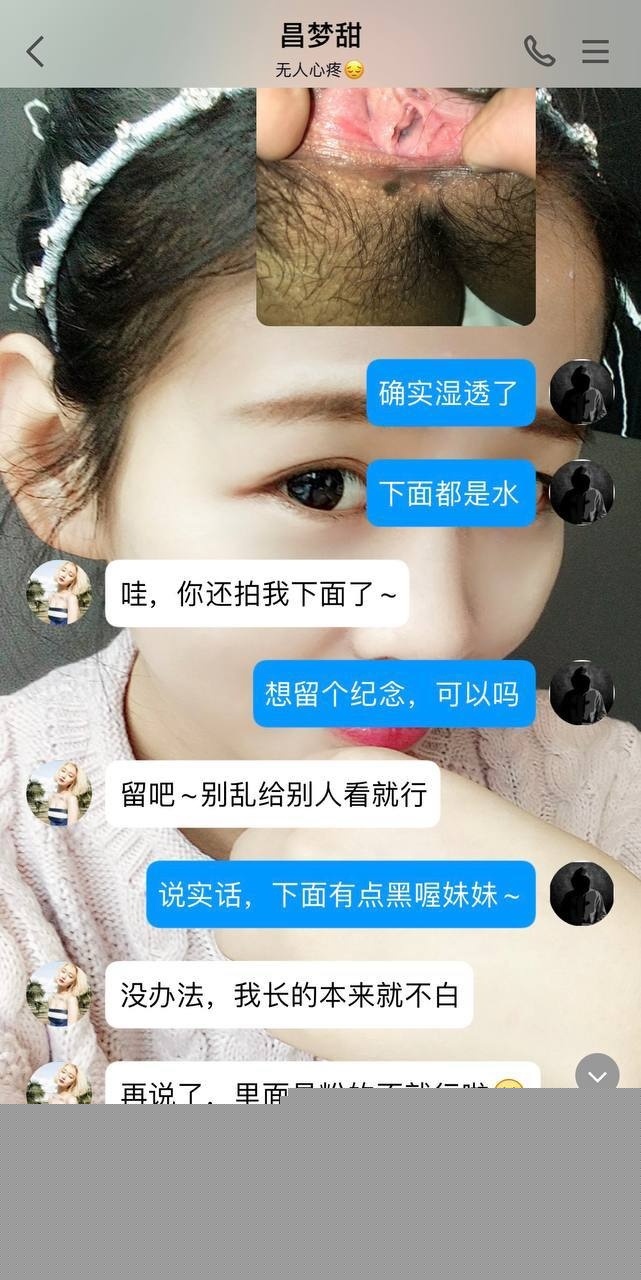This screenshot has height=1280, width=641.
Task: Open own avatar beside '想留个纪念，可以吗'
Action: tap(582, 692)
